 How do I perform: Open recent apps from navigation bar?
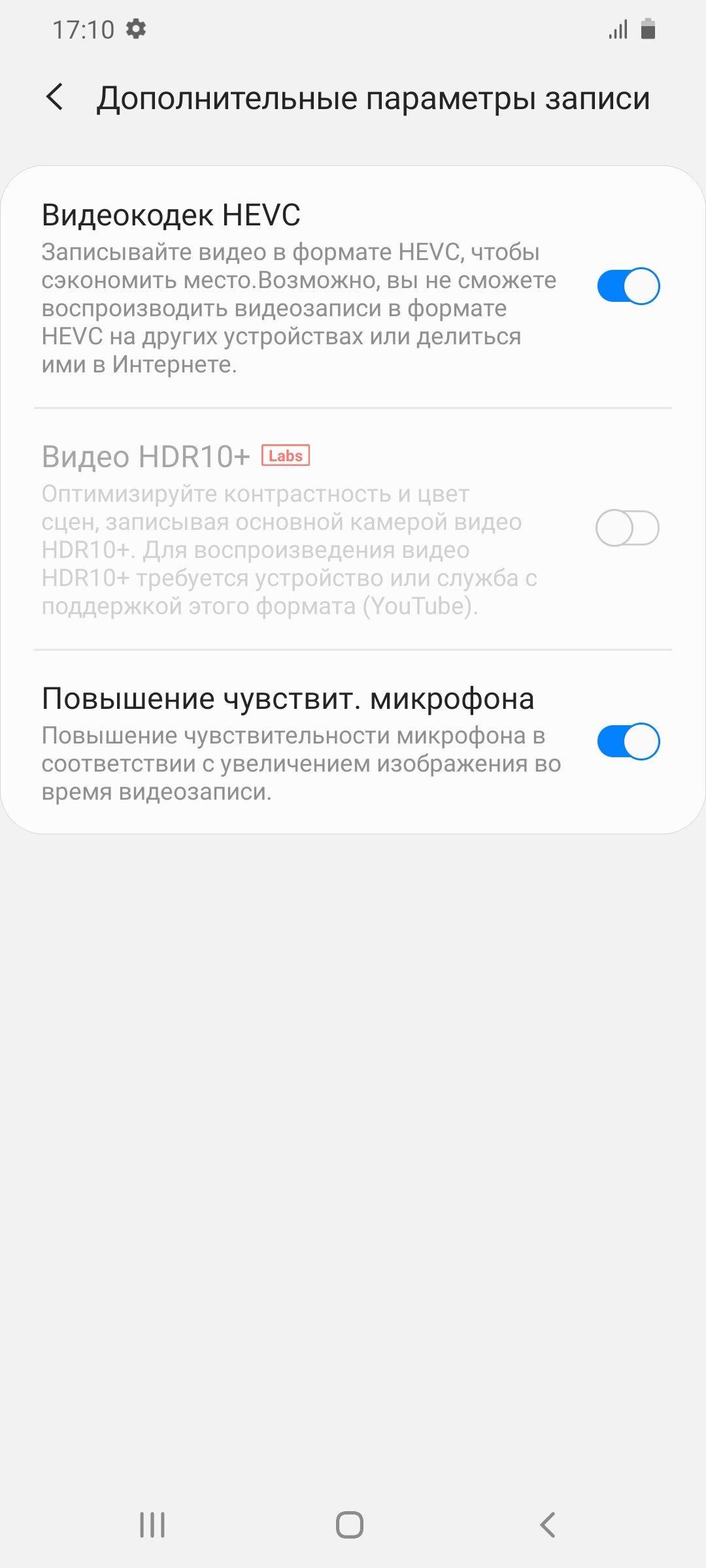[152, 1525]
